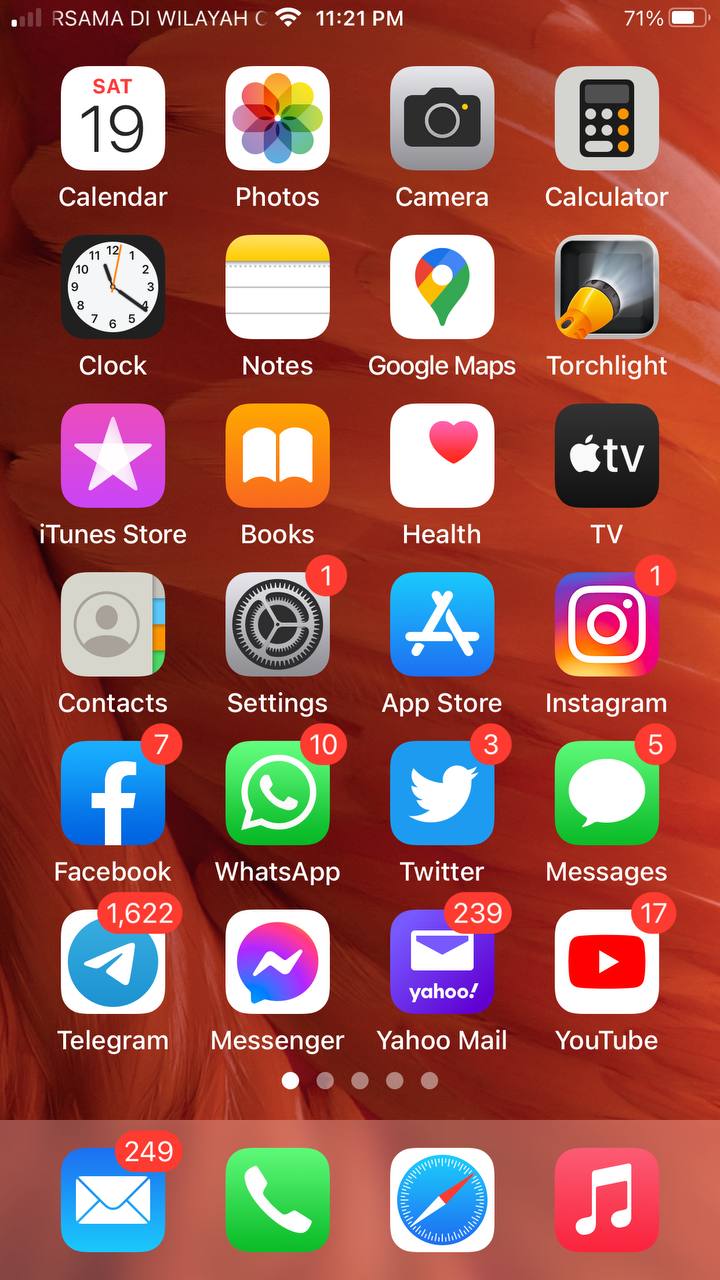Open Instagram

pyautogui.click(x=606, y=625)
